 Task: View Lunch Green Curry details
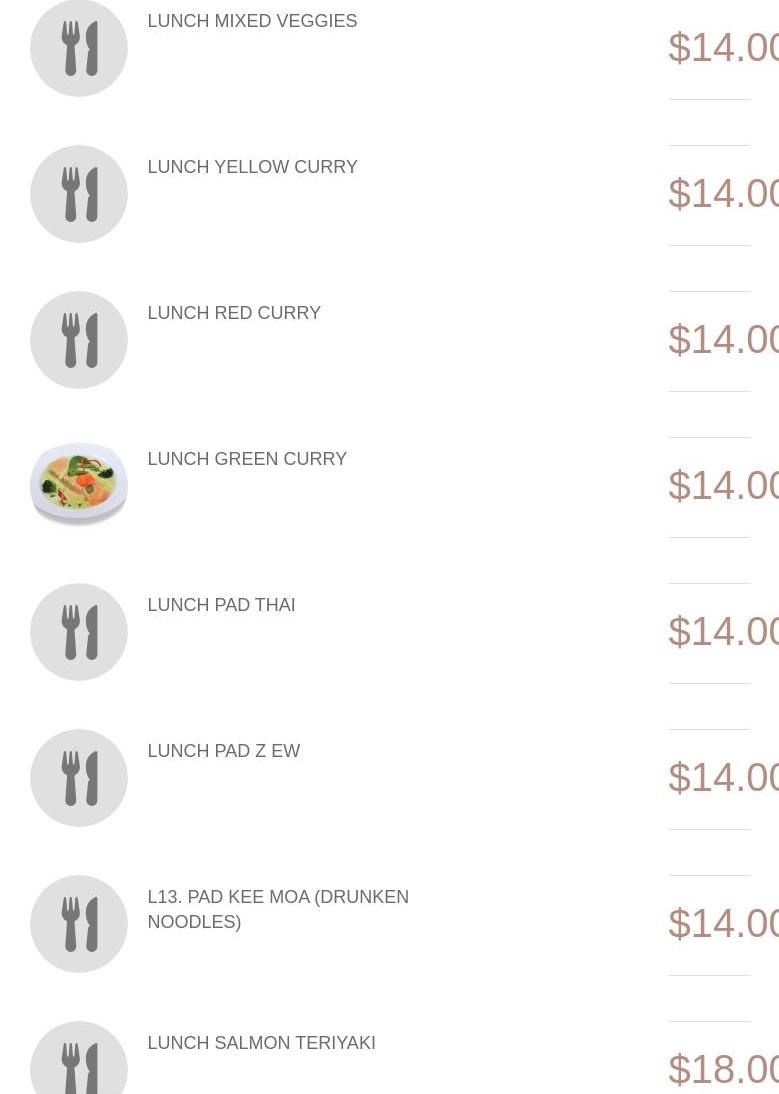pyautogui.click(x=247, y=459)
